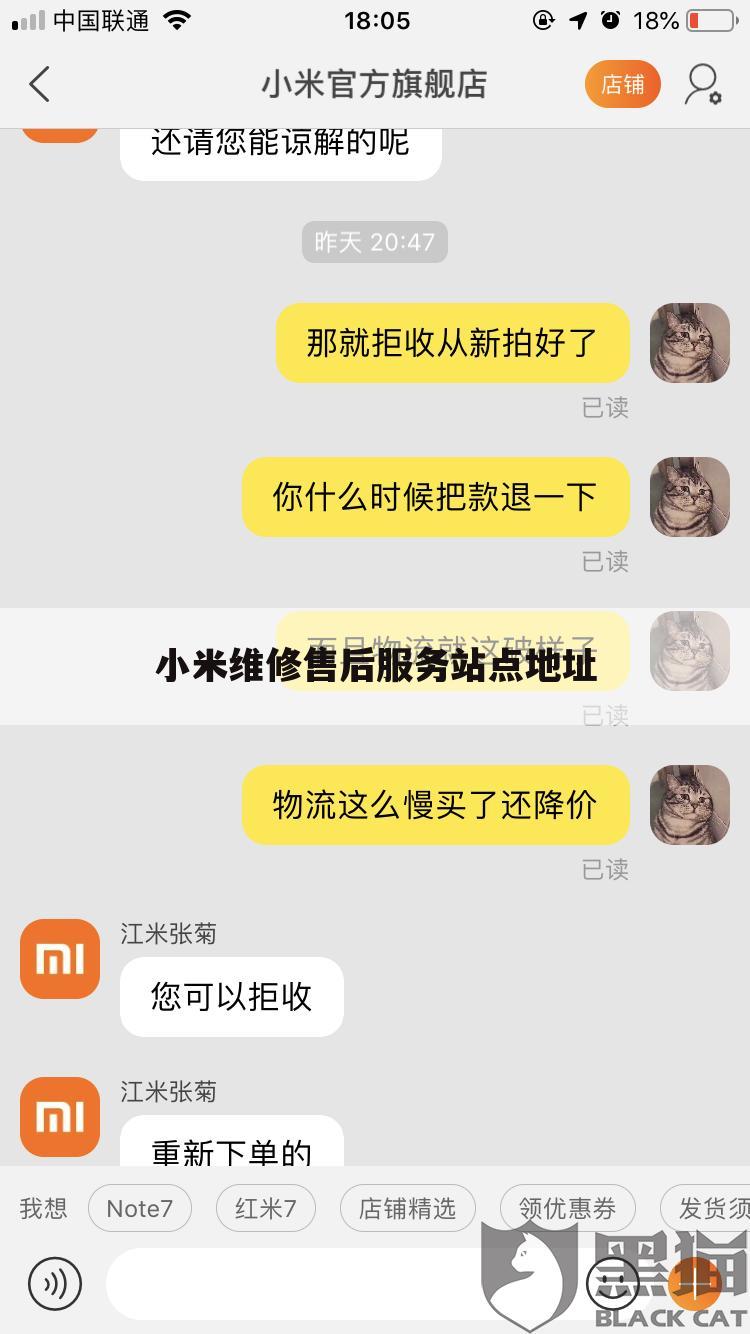Tap the back arrow to exit chat
This screenshot has width=750, height=1334.
(x=40, y=84)
